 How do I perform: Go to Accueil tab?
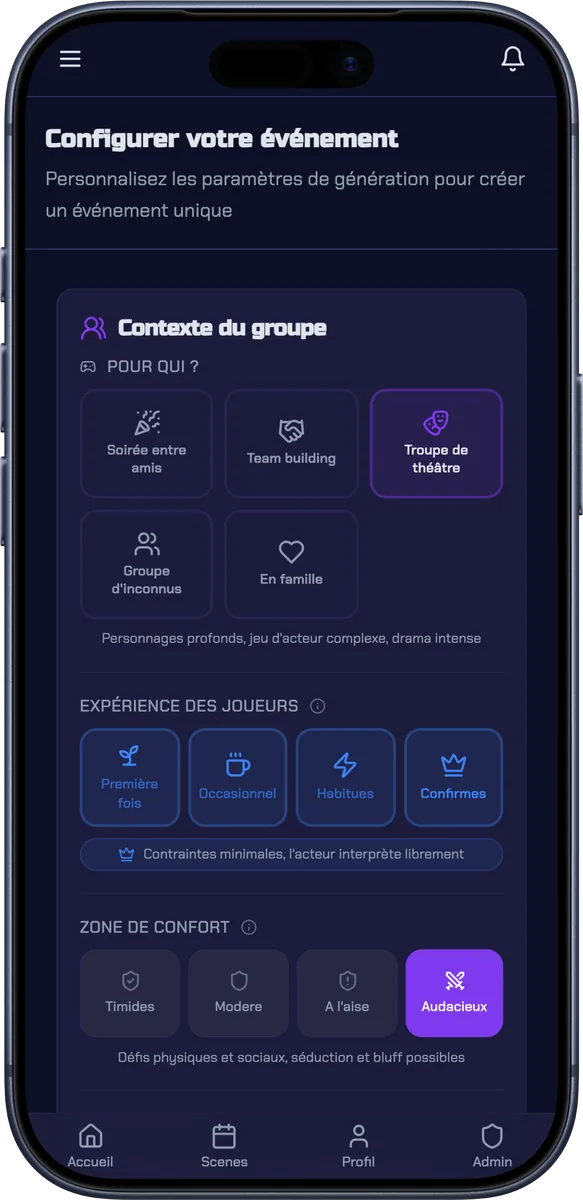pyautogui.click(x=90, y=1146)
